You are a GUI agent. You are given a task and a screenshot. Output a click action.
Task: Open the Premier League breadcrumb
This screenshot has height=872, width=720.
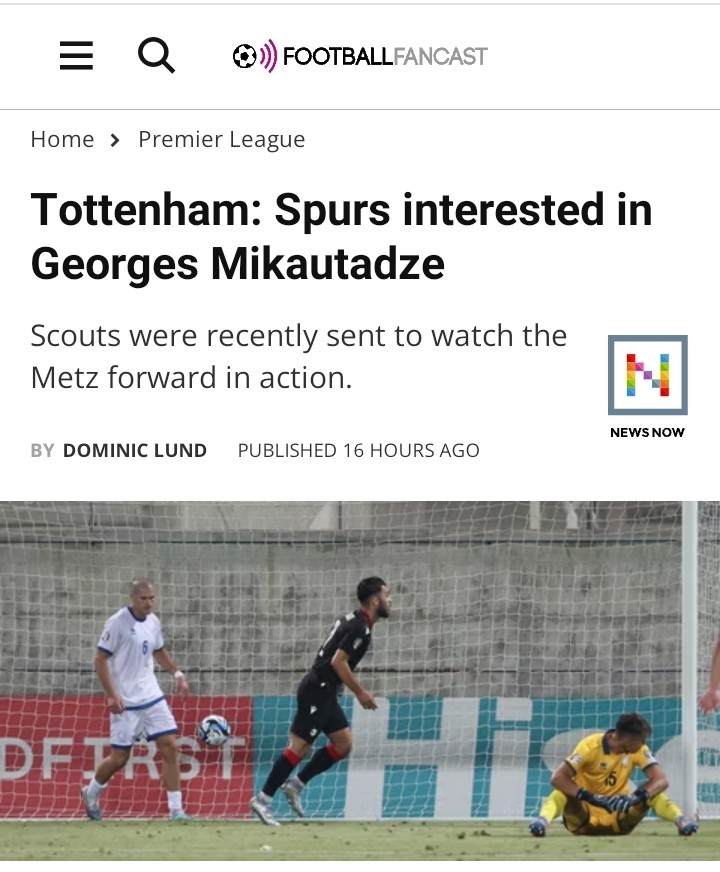(221, 140)
